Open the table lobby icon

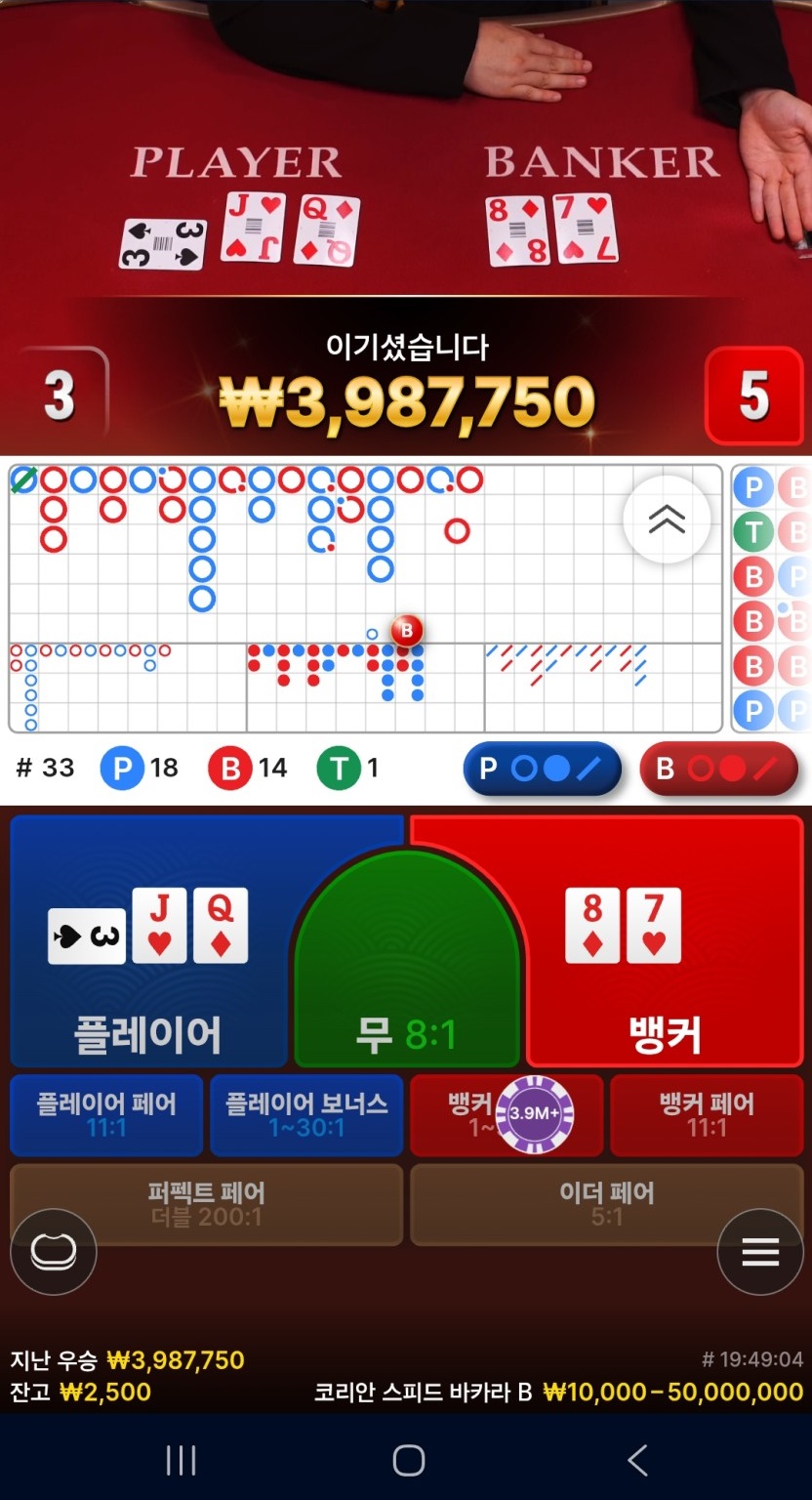[53, 1252]
